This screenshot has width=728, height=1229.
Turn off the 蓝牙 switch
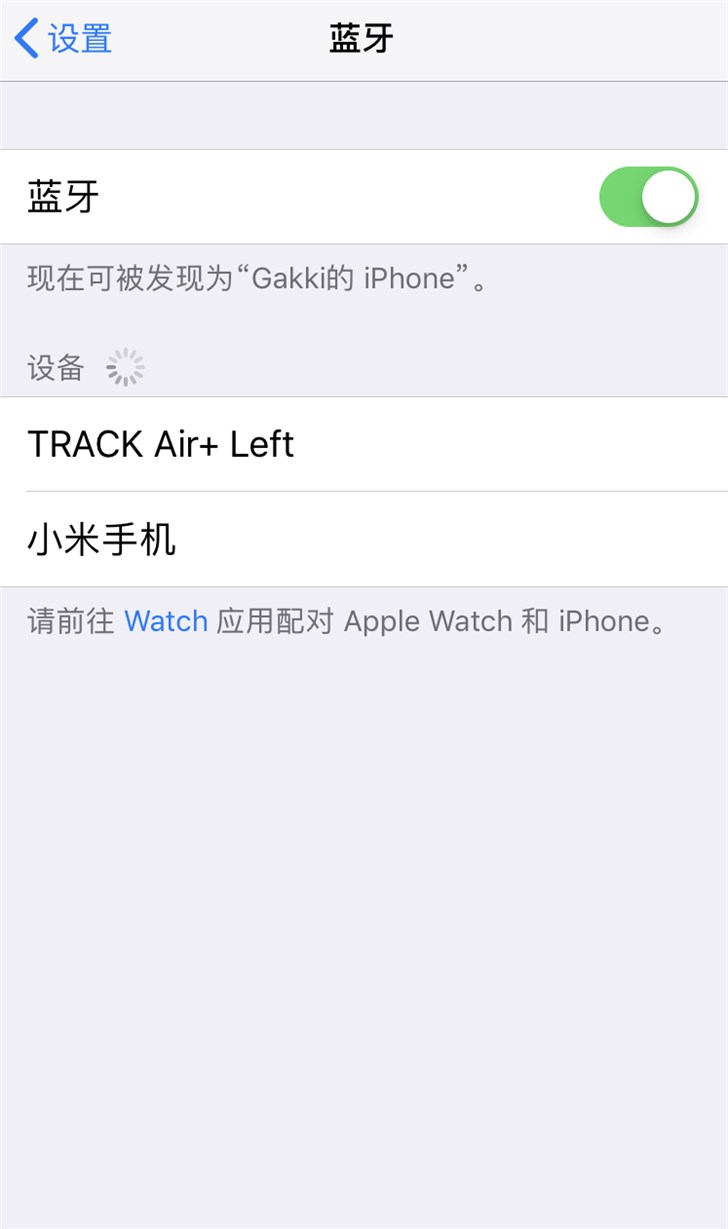[648, 197]
